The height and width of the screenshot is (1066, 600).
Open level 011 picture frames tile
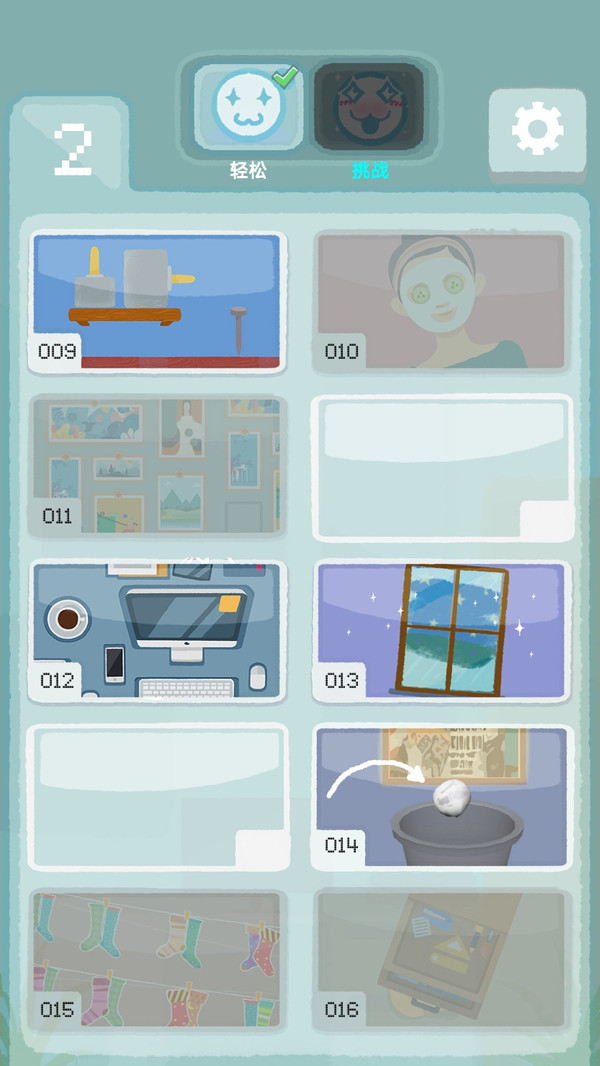click(157, 466)
